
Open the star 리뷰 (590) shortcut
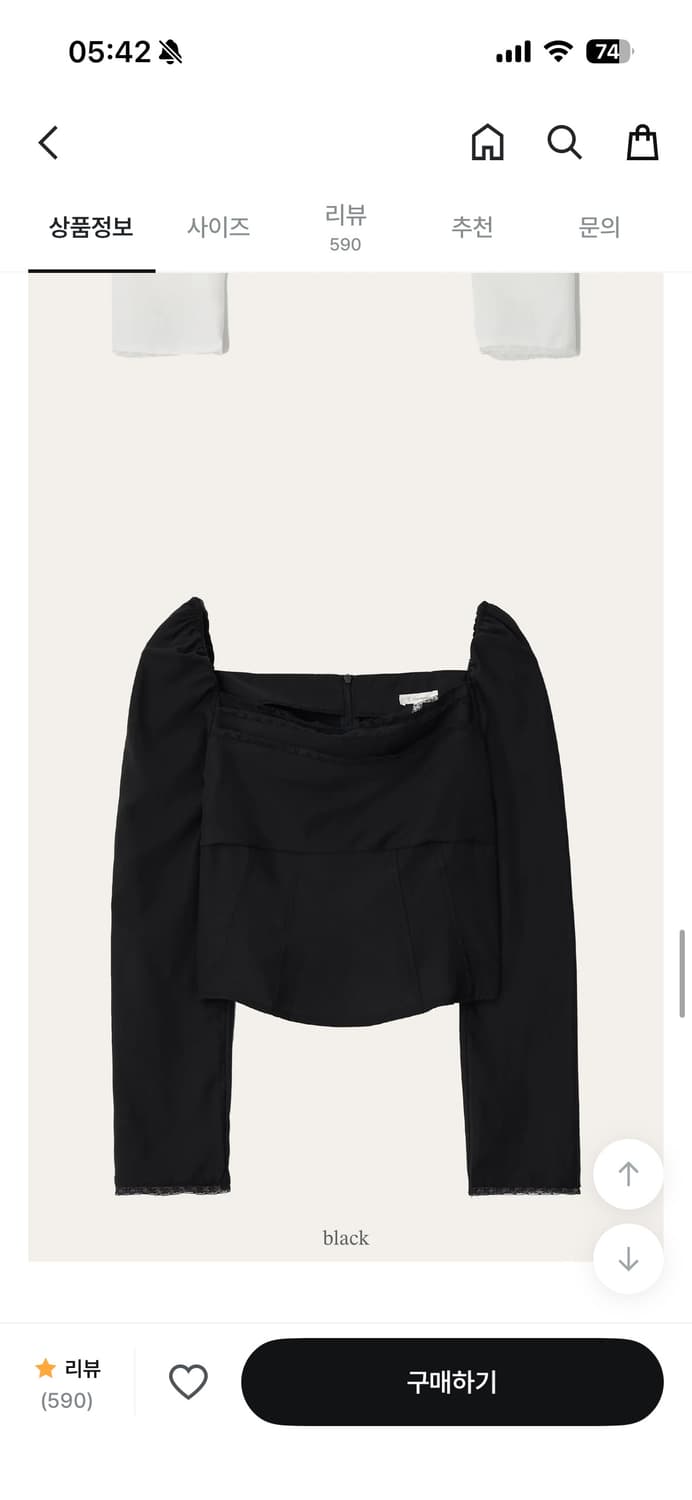pyautogui.click(x=68, y=1383)
